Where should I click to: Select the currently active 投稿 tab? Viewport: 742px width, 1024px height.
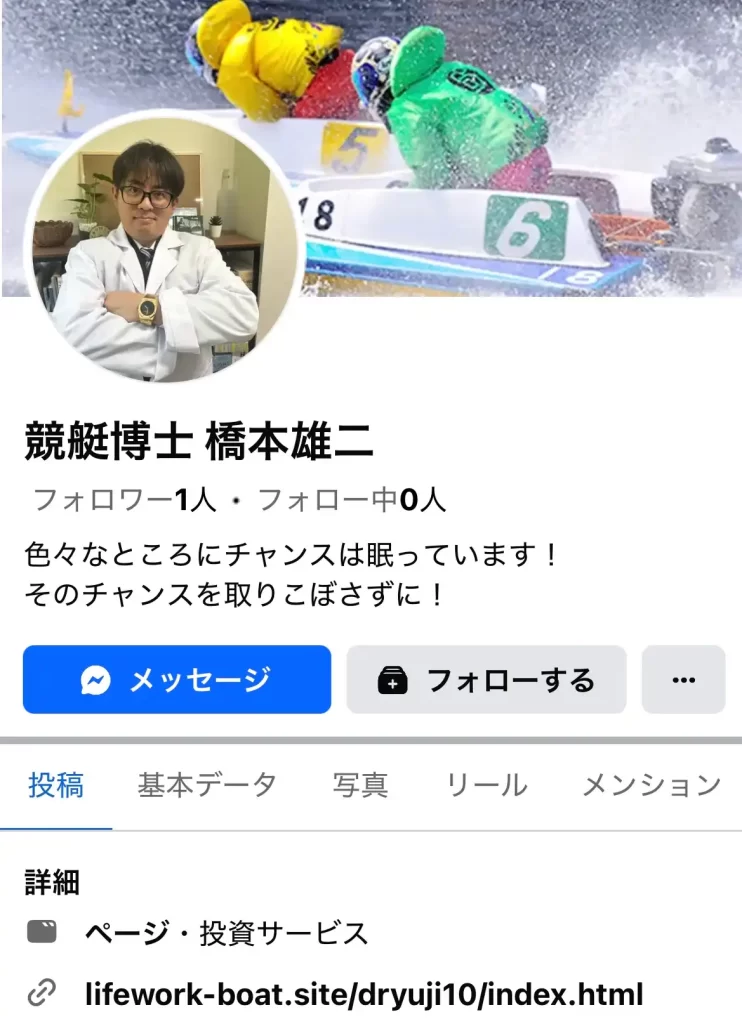click(57, 785)
